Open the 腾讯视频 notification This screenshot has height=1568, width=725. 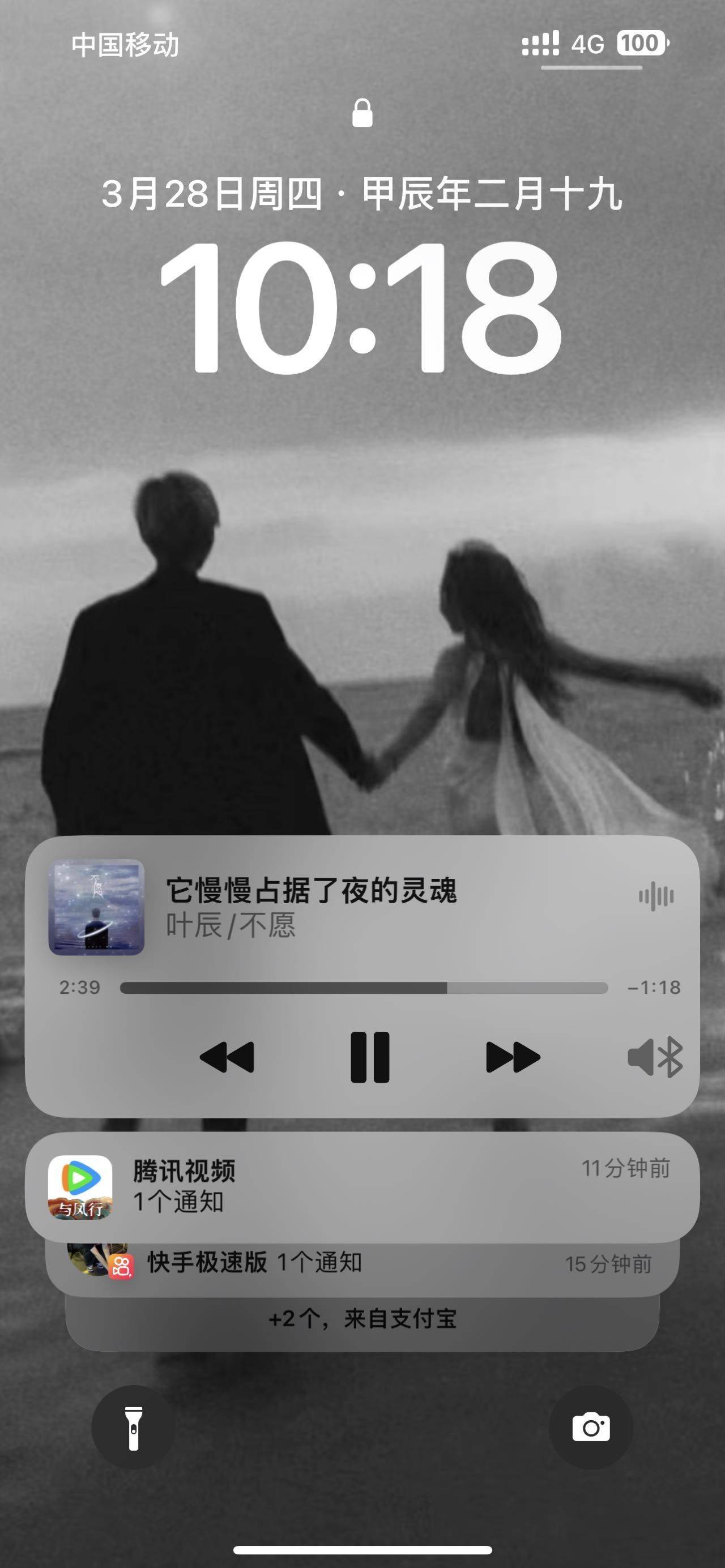(362, 1186)
